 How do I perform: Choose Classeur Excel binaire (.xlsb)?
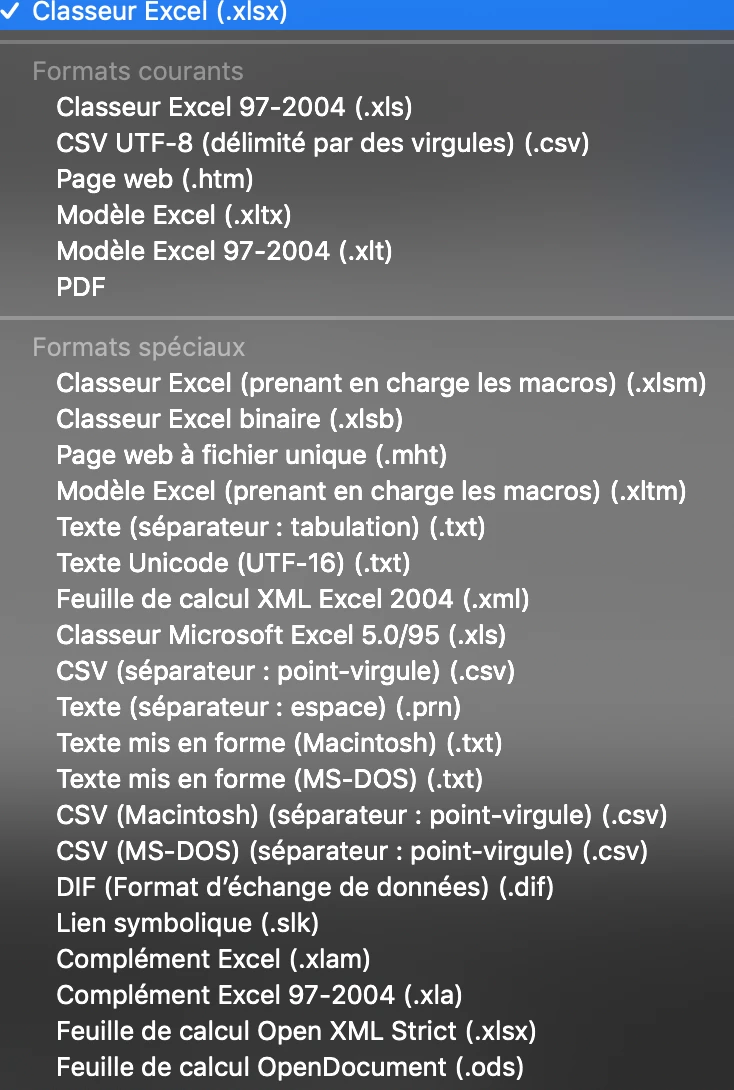pyautogui.click(x=230, y=419)
